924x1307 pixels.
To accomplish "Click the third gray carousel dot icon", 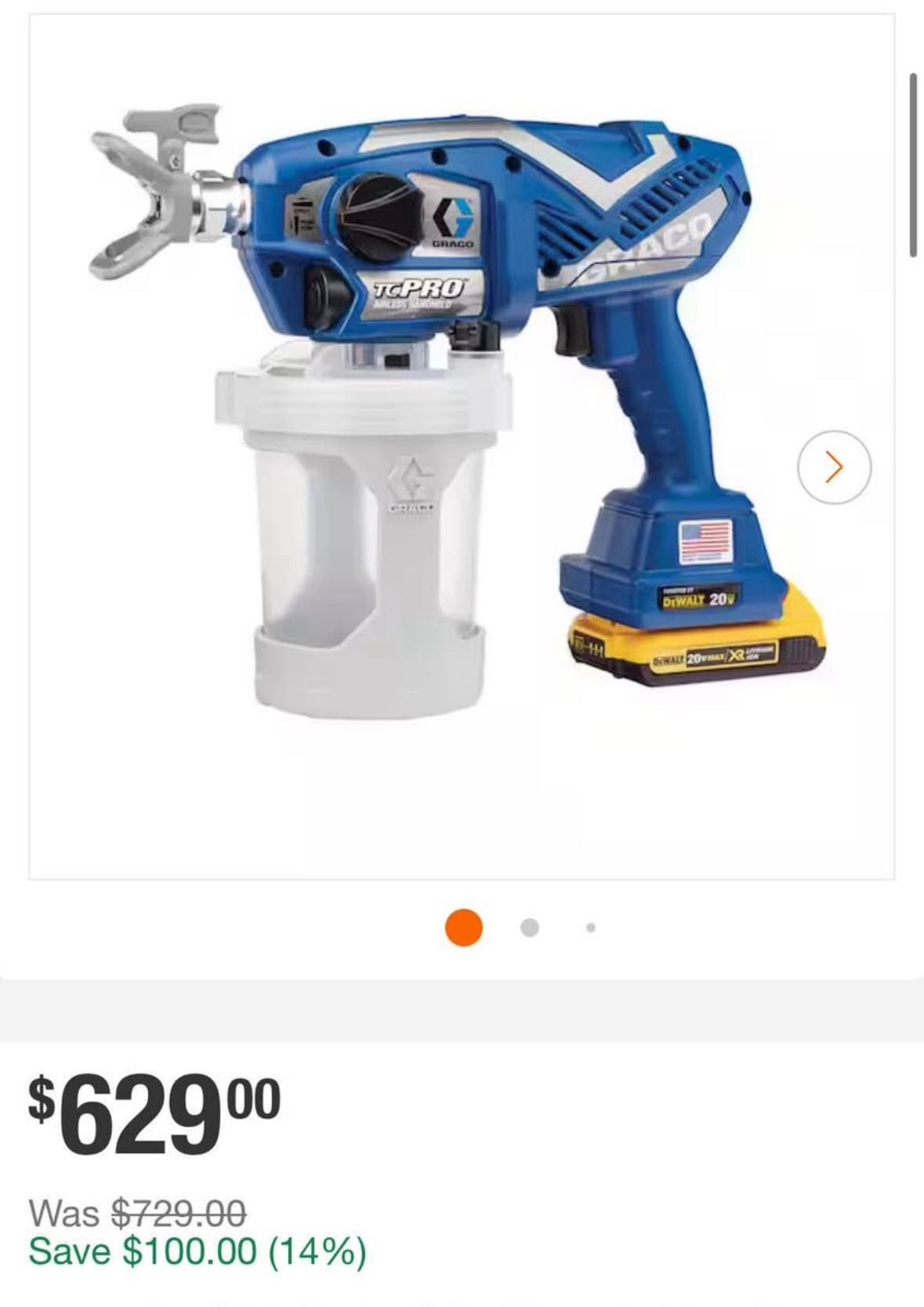I will [589, 928].
